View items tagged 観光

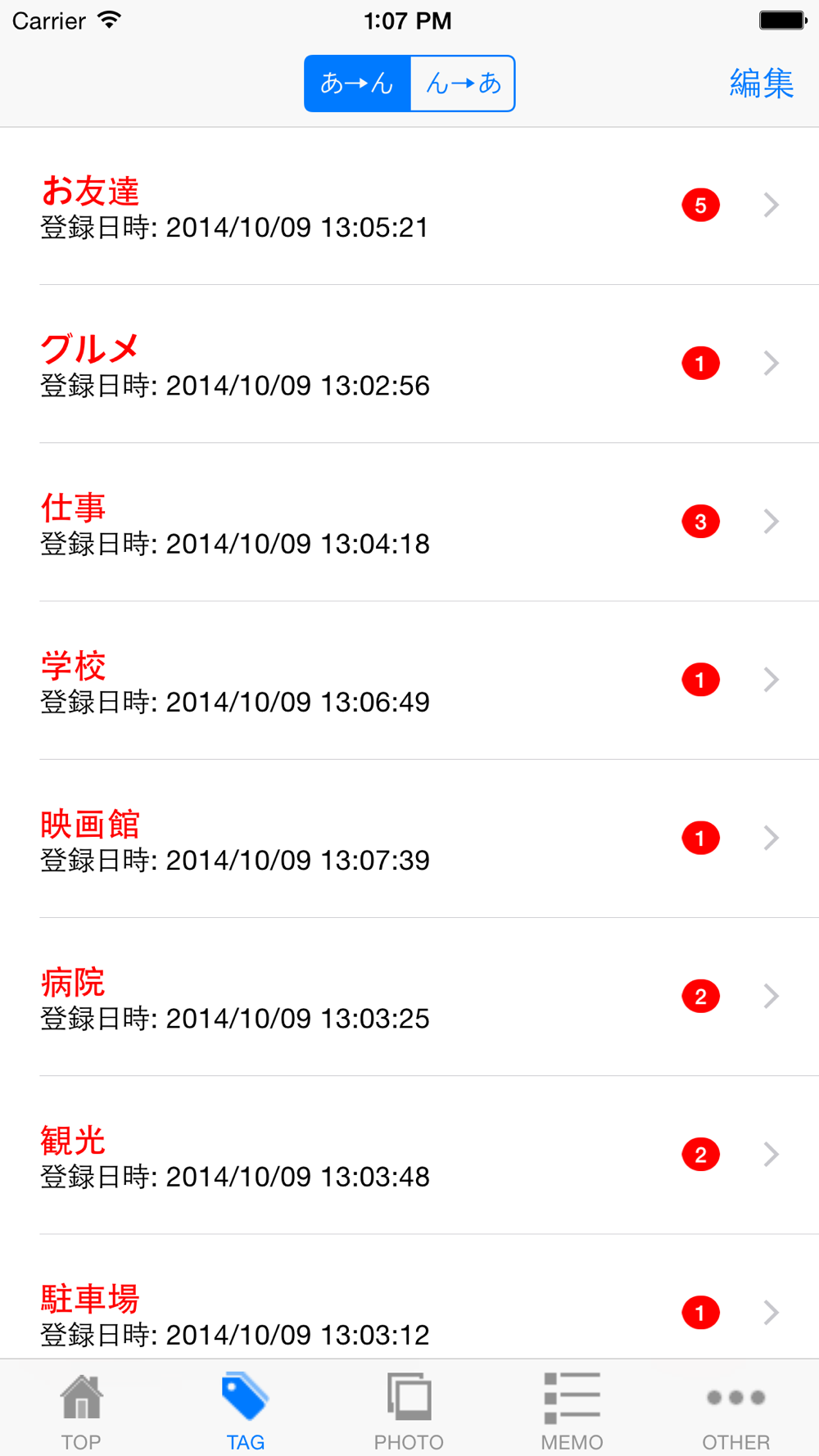coord(409,1155)
